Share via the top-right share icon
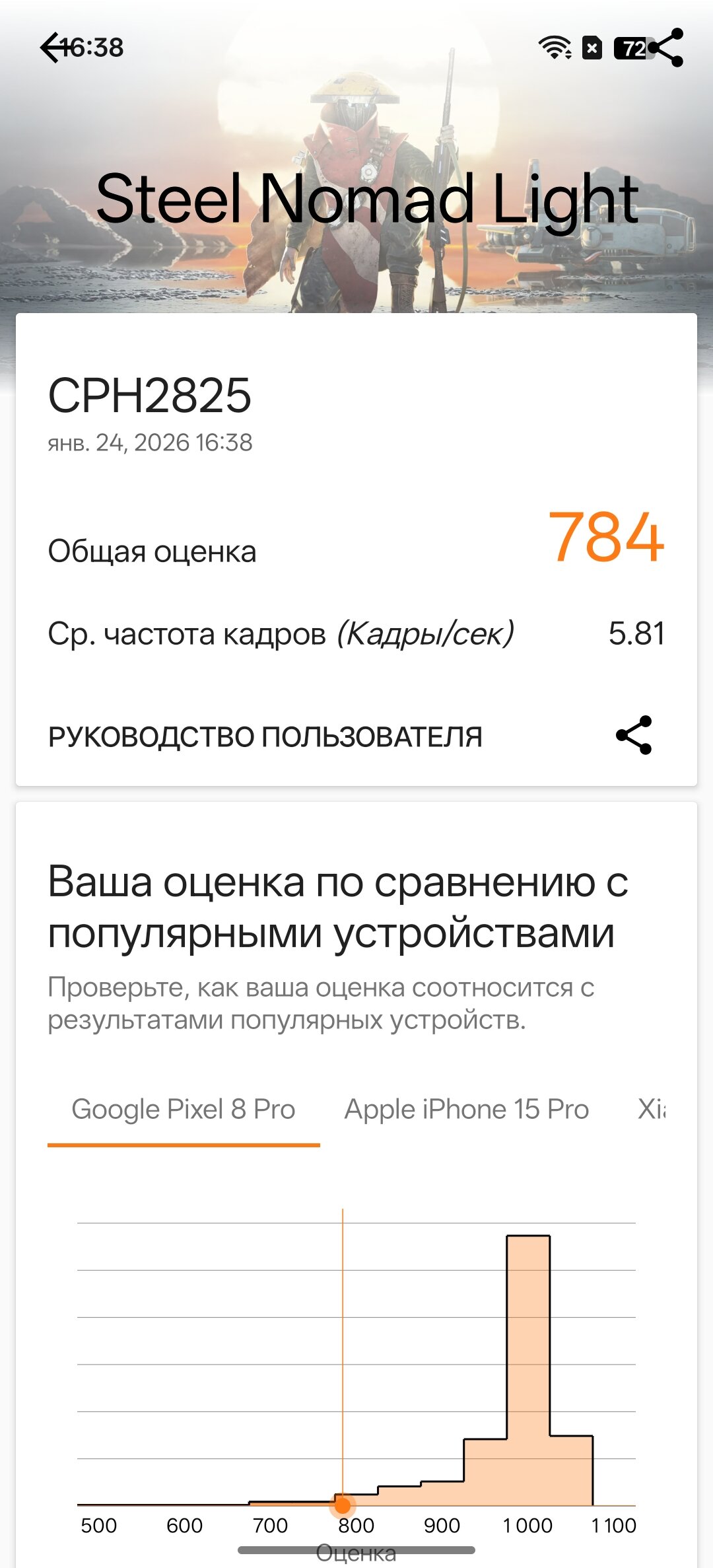713x1568 pixels. [x=667, y=48]
